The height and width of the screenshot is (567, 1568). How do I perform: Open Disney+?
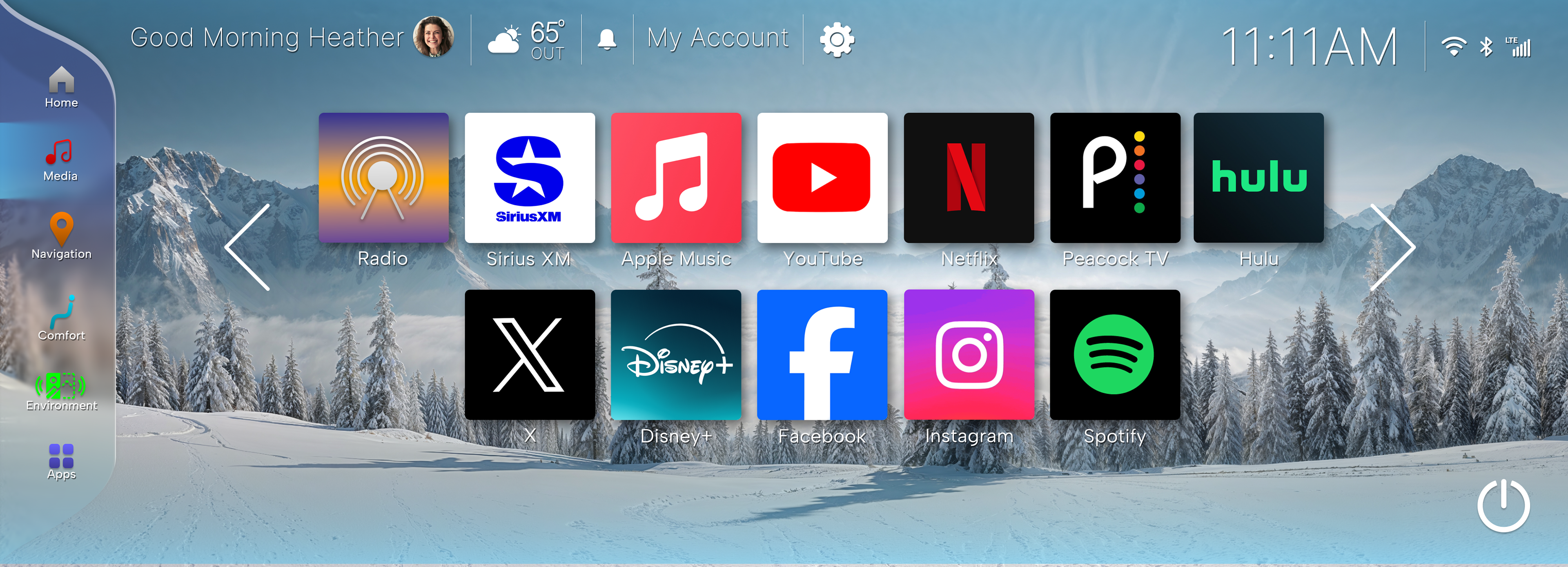(676, 355)
